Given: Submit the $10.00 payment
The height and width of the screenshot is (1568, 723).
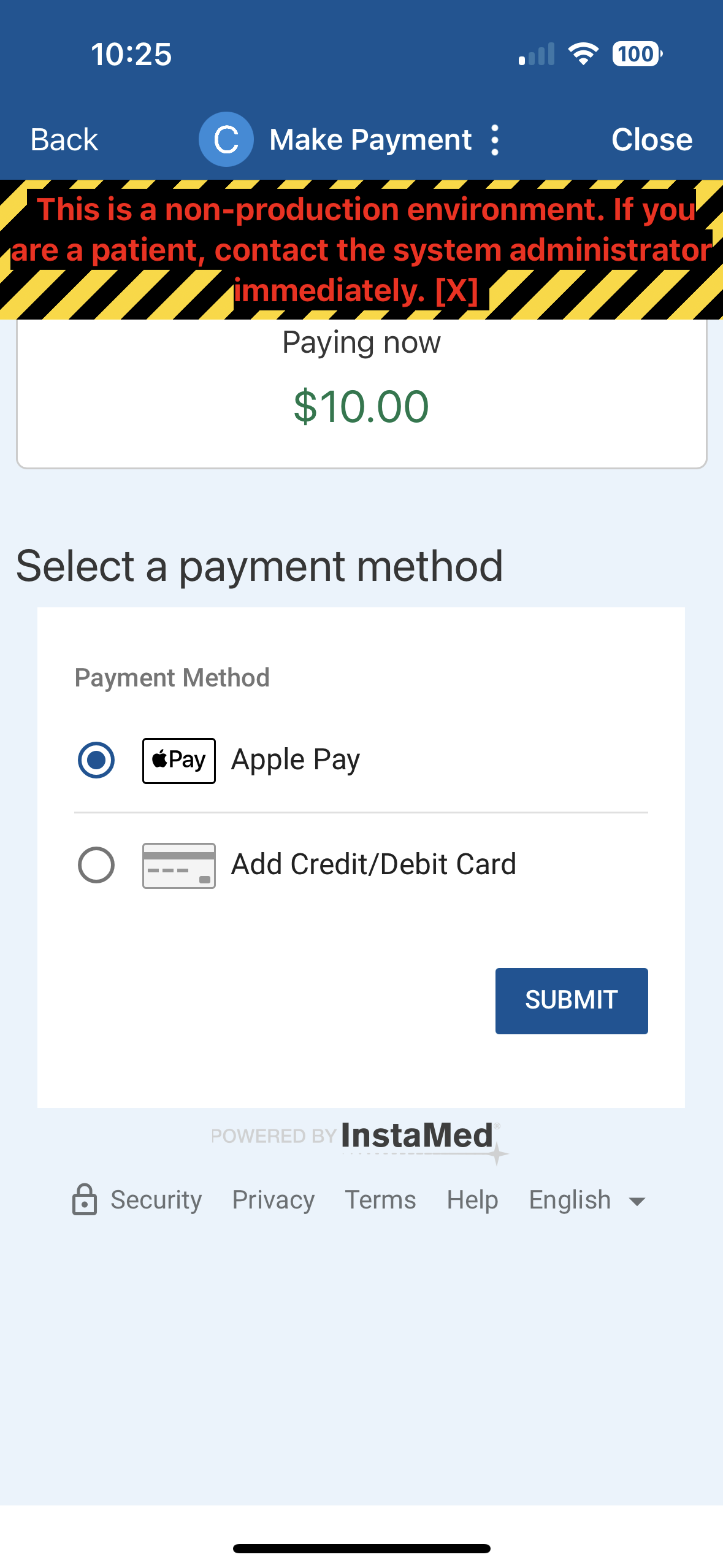Looking at the screenshot, I should point(571,1001).
